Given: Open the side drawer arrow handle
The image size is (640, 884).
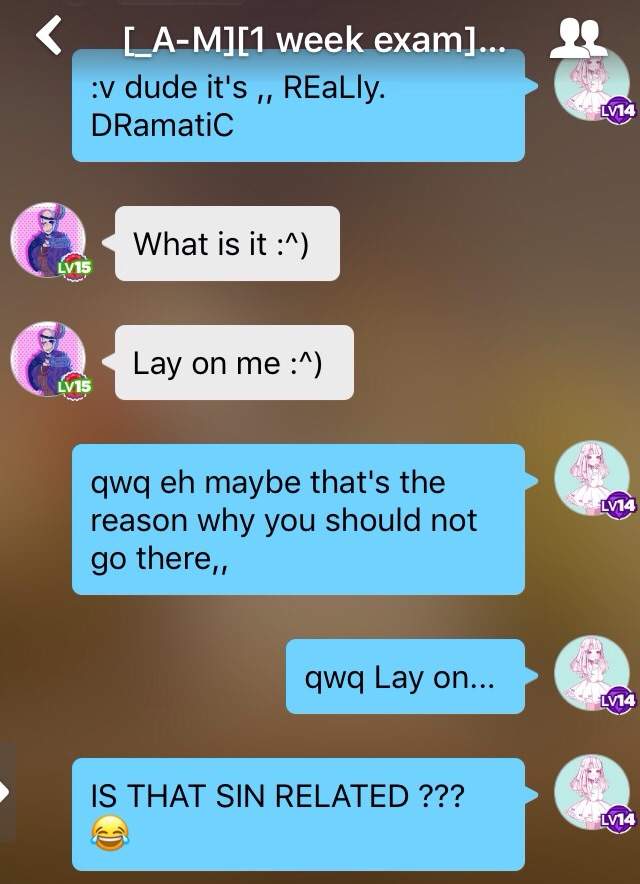Looking at the screenshot, I should point(6,792).
